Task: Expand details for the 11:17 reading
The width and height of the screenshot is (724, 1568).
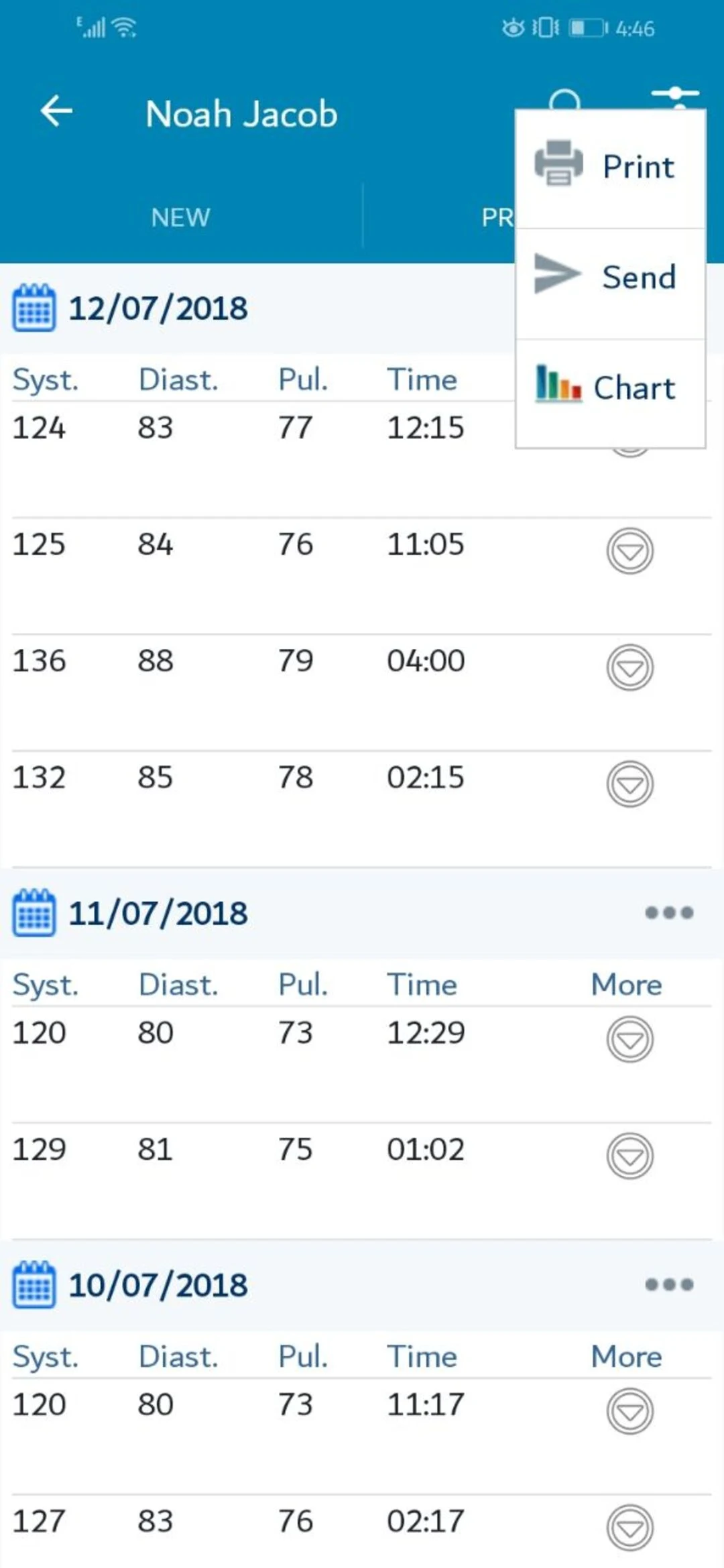Action: click(x=629, y=1411)
